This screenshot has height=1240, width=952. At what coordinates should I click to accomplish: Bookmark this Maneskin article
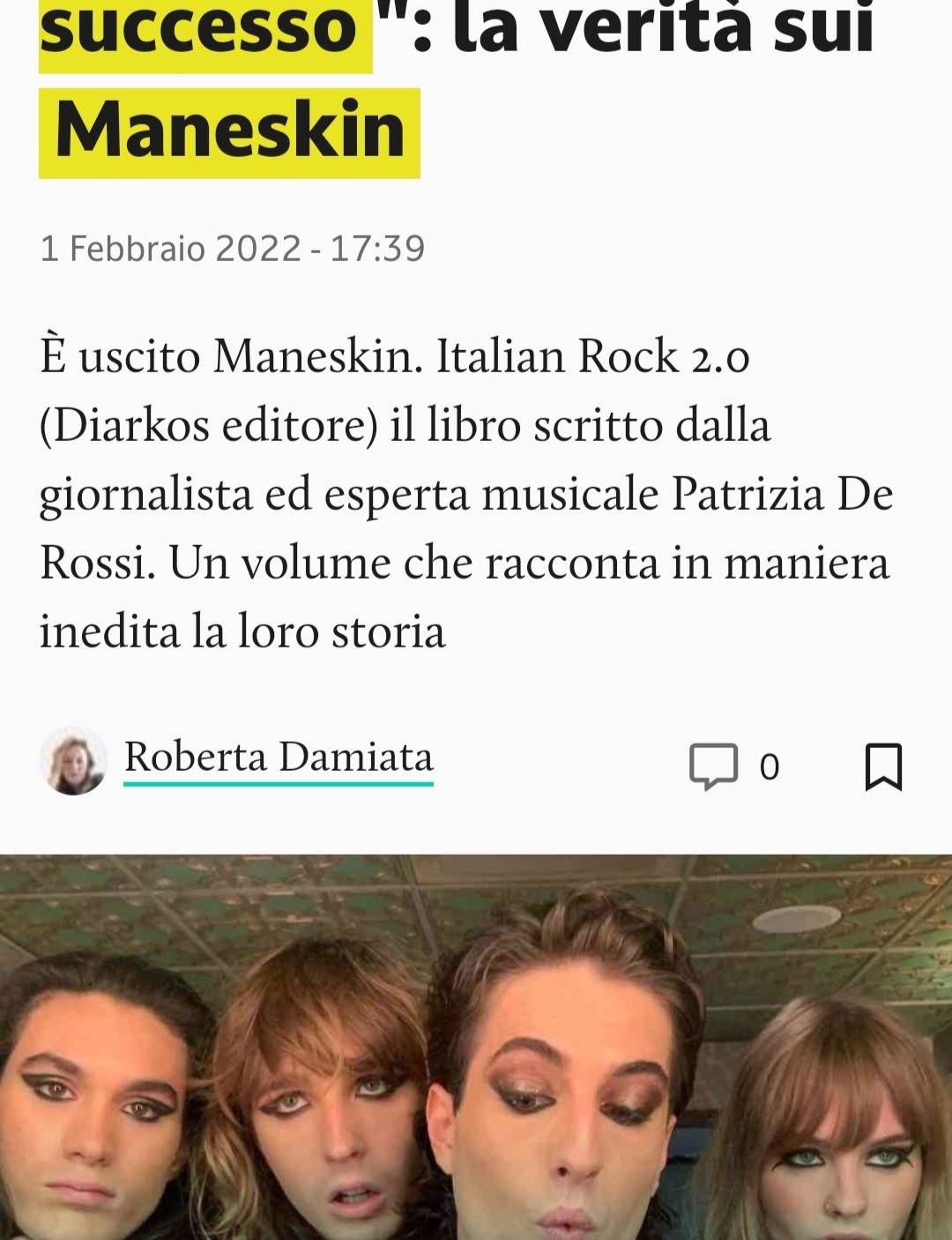coord(882,766)
